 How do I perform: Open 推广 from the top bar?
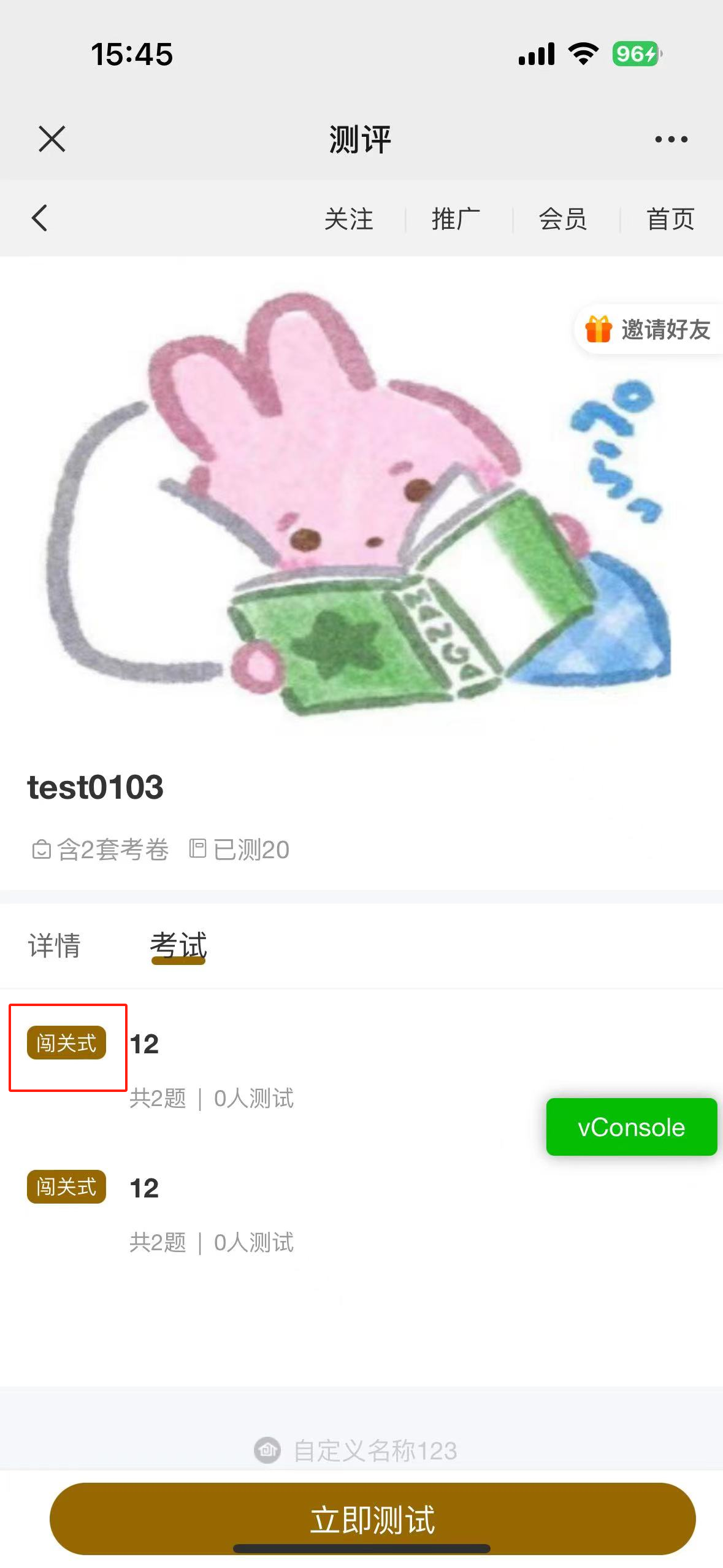point(456,219)
